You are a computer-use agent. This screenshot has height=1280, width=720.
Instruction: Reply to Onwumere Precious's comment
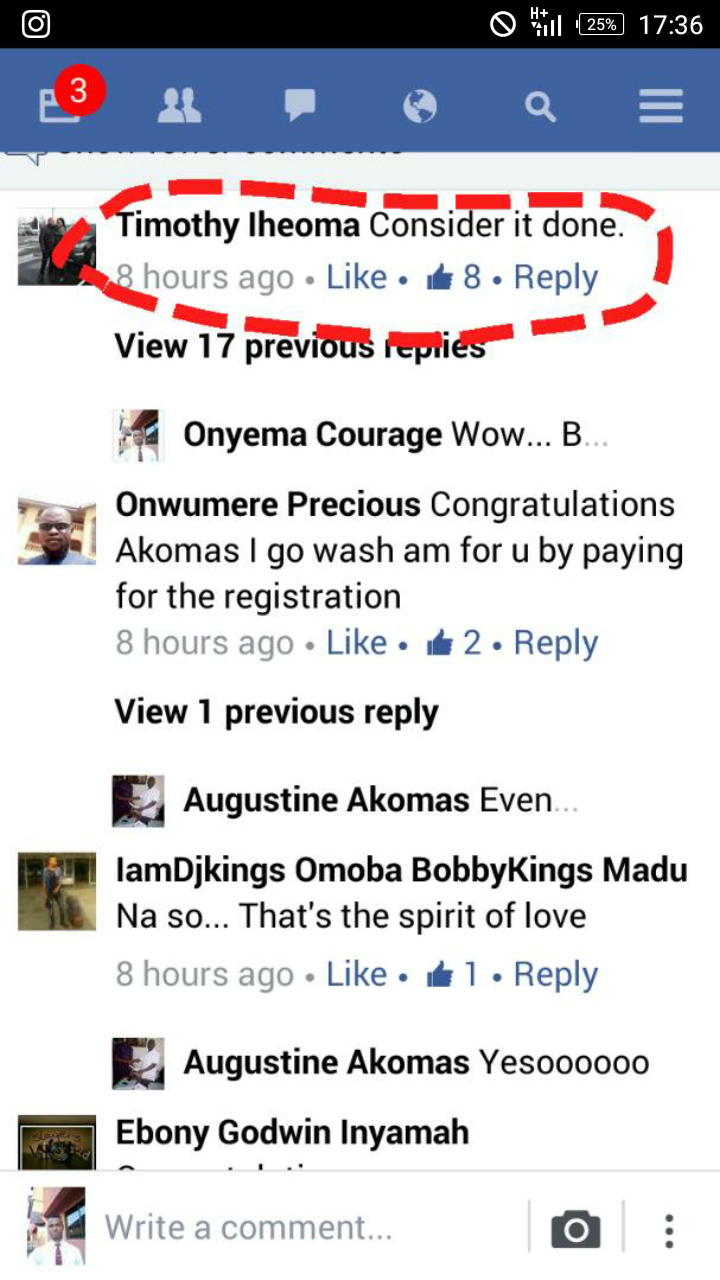(555, 643)
